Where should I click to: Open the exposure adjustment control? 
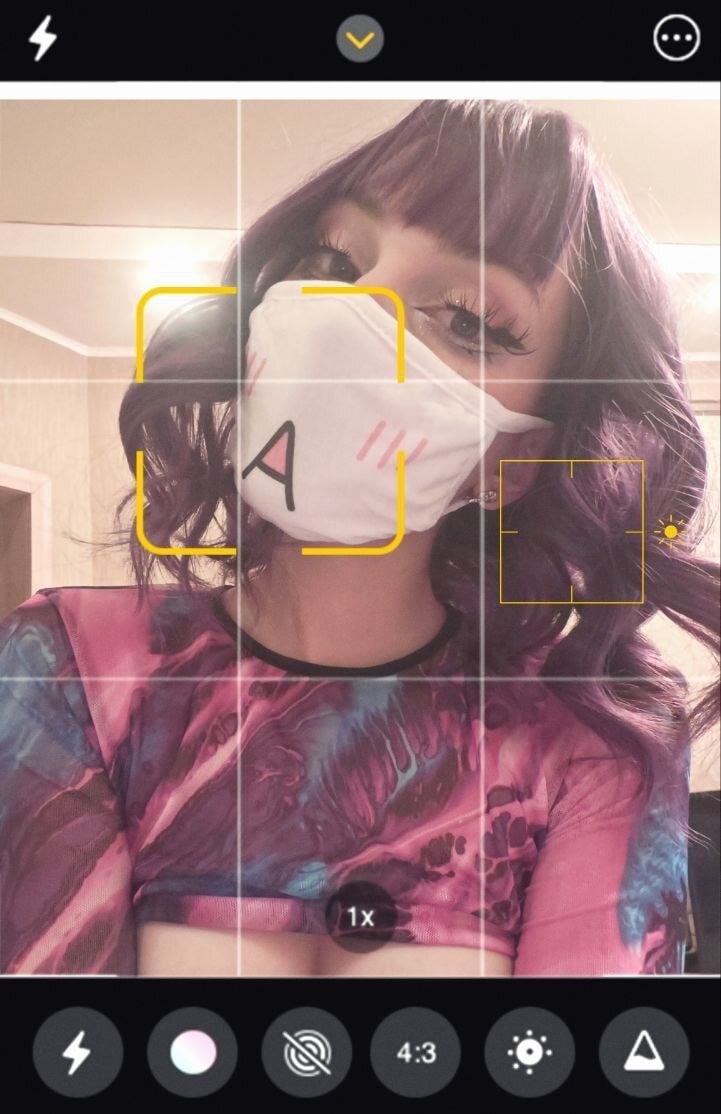pos(529,1053)
